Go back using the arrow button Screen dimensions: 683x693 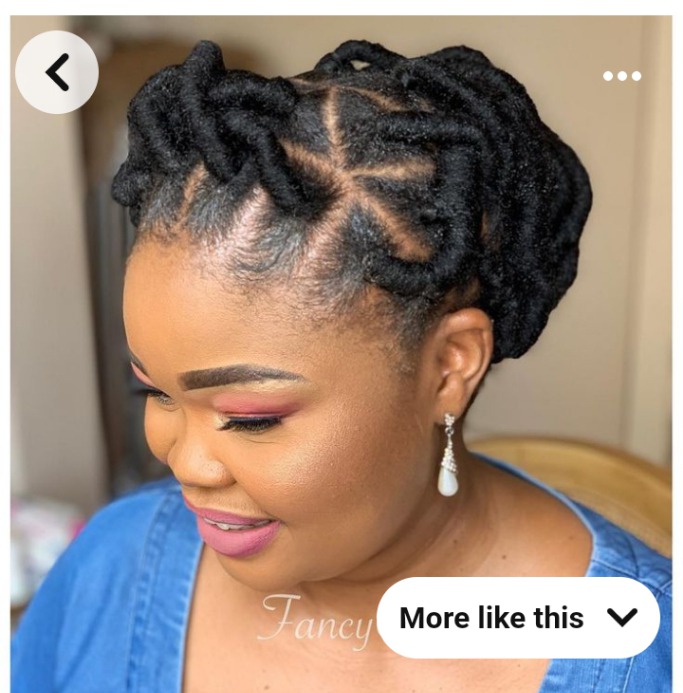[57, 72]
